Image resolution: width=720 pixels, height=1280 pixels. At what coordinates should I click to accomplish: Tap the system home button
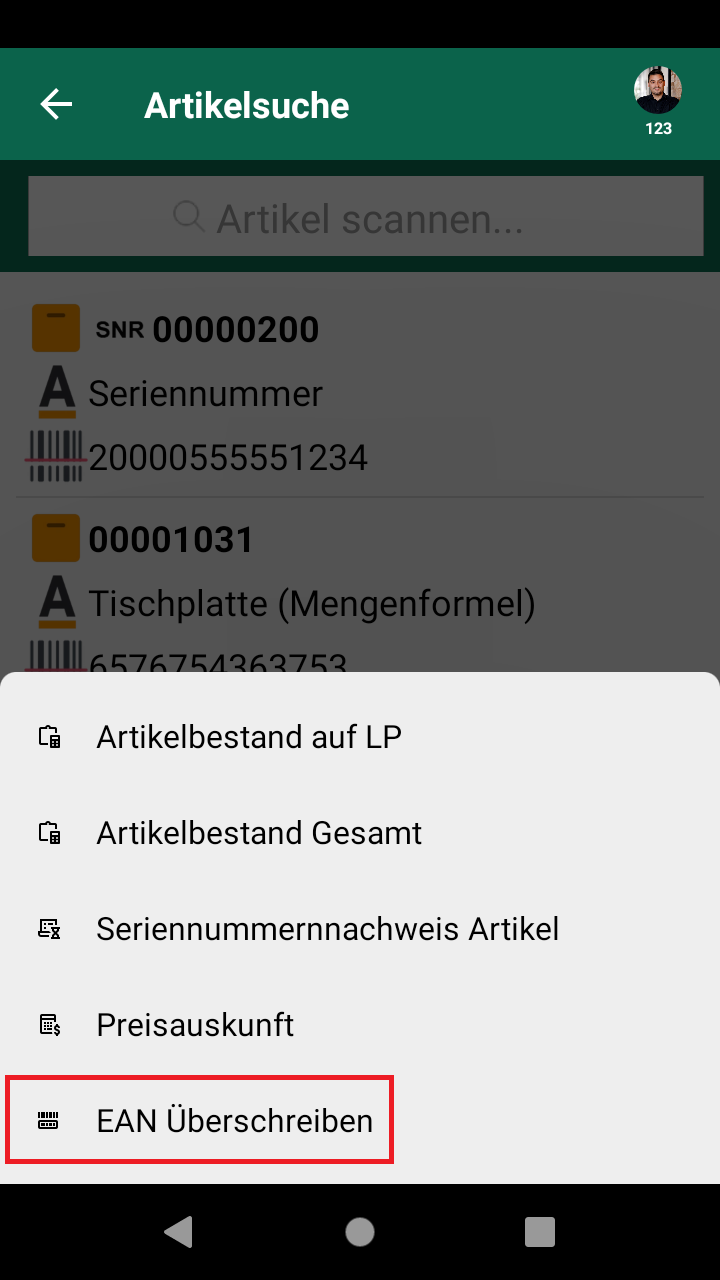coord(360,1232)
